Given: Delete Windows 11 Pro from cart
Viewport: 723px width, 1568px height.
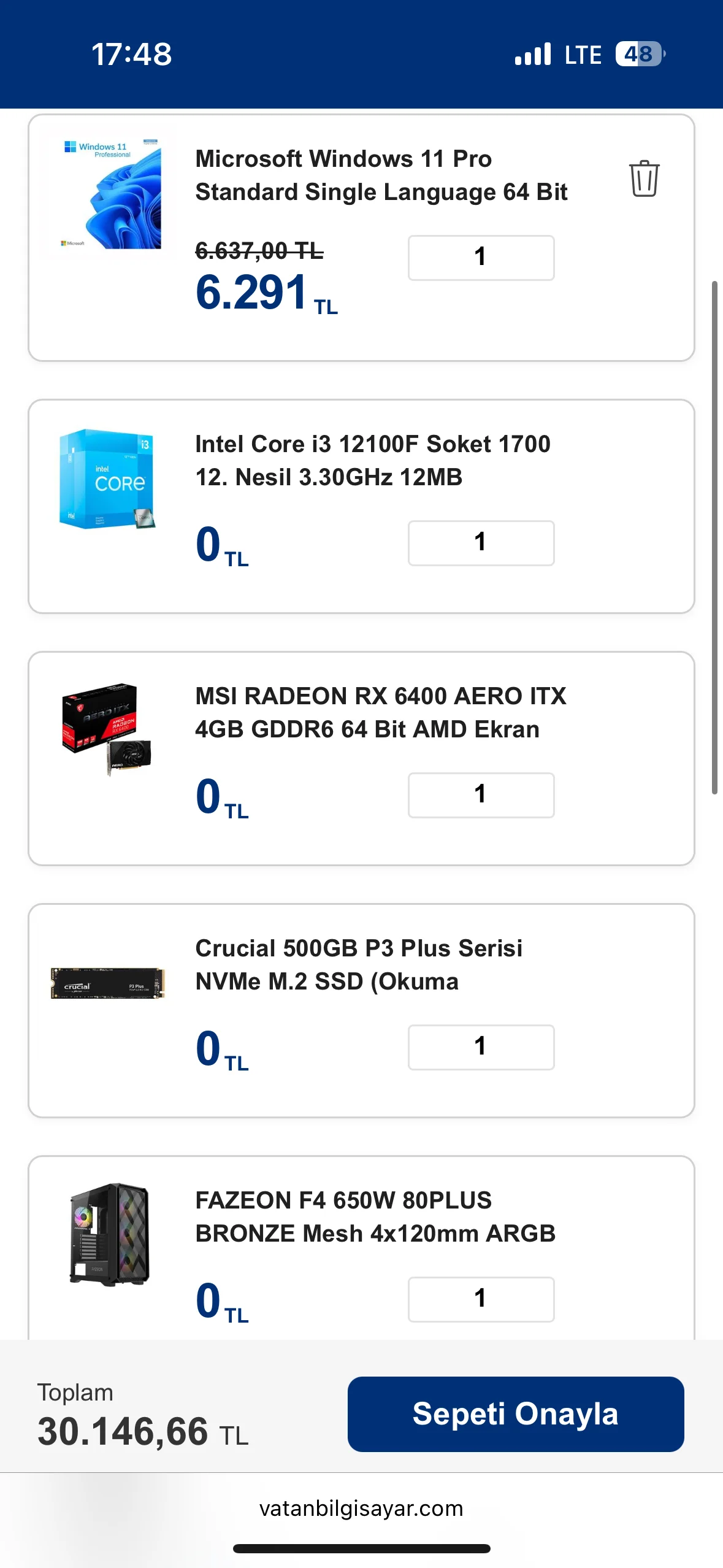Looking at the screenshot, I should pos(643,179).
